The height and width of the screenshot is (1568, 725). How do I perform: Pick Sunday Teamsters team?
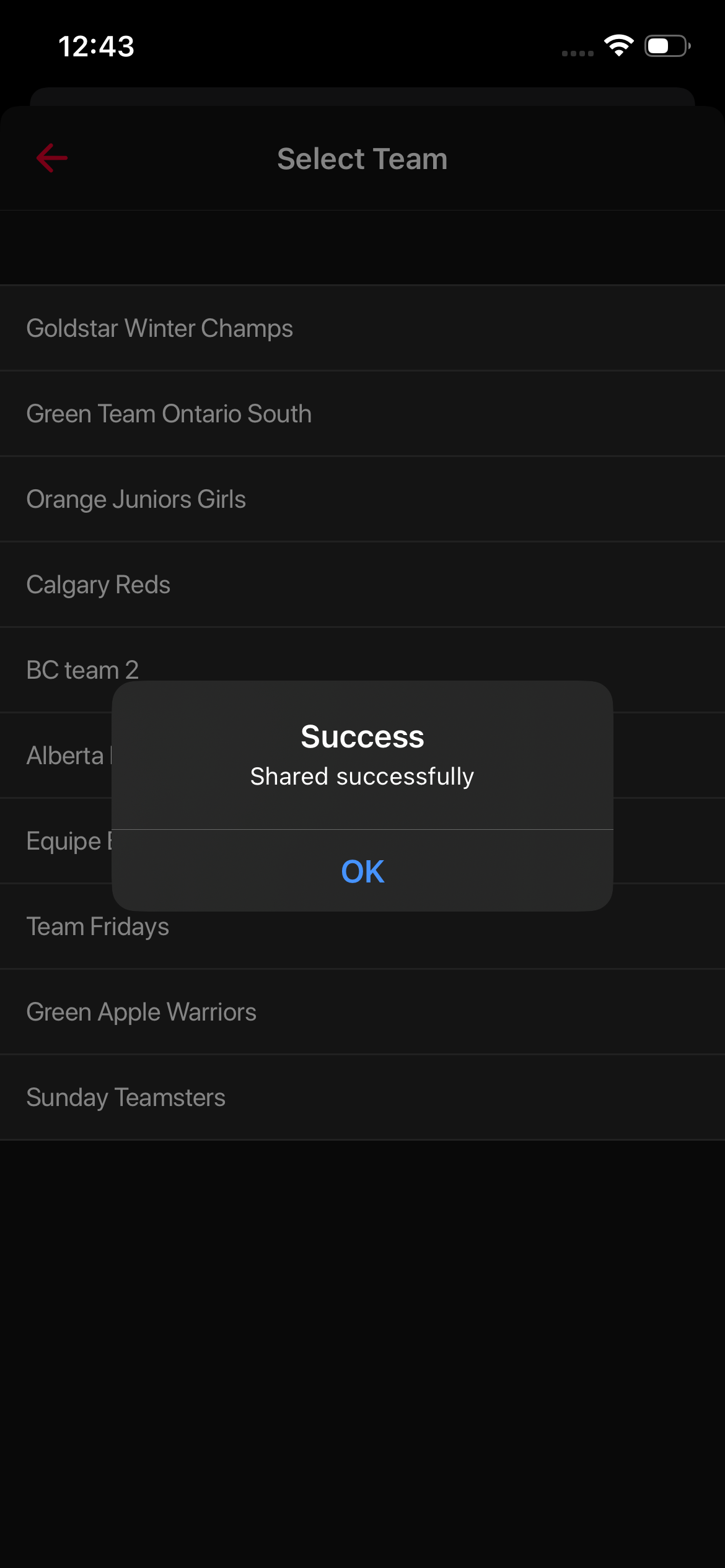click(126, 1097)
